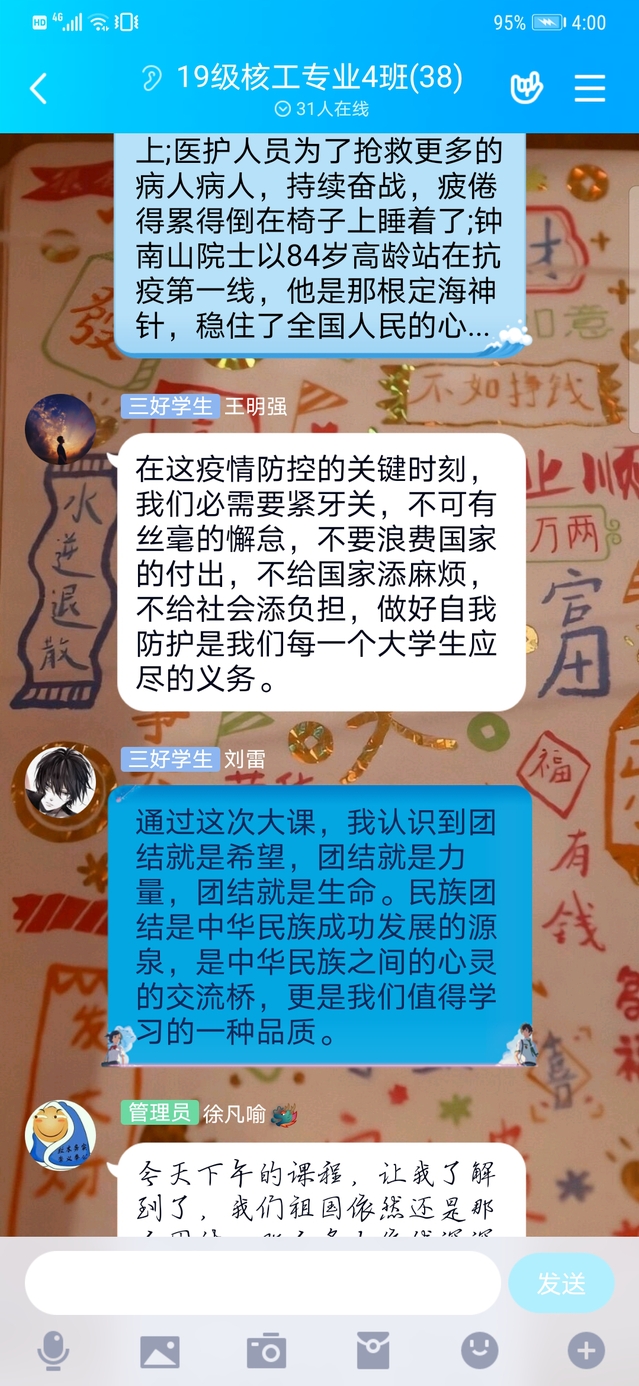639x1386 pixels.
Task: View 王明强's profile avatar
Action: tap(60, 430)
